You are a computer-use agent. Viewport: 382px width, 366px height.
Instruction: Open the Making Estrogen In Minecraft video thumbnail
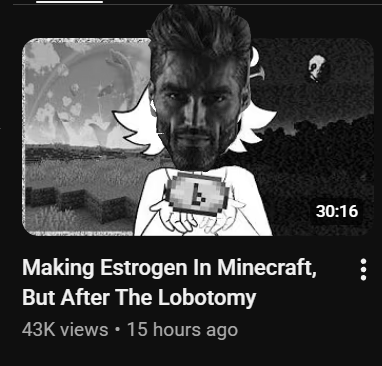[x=198, y=137]
